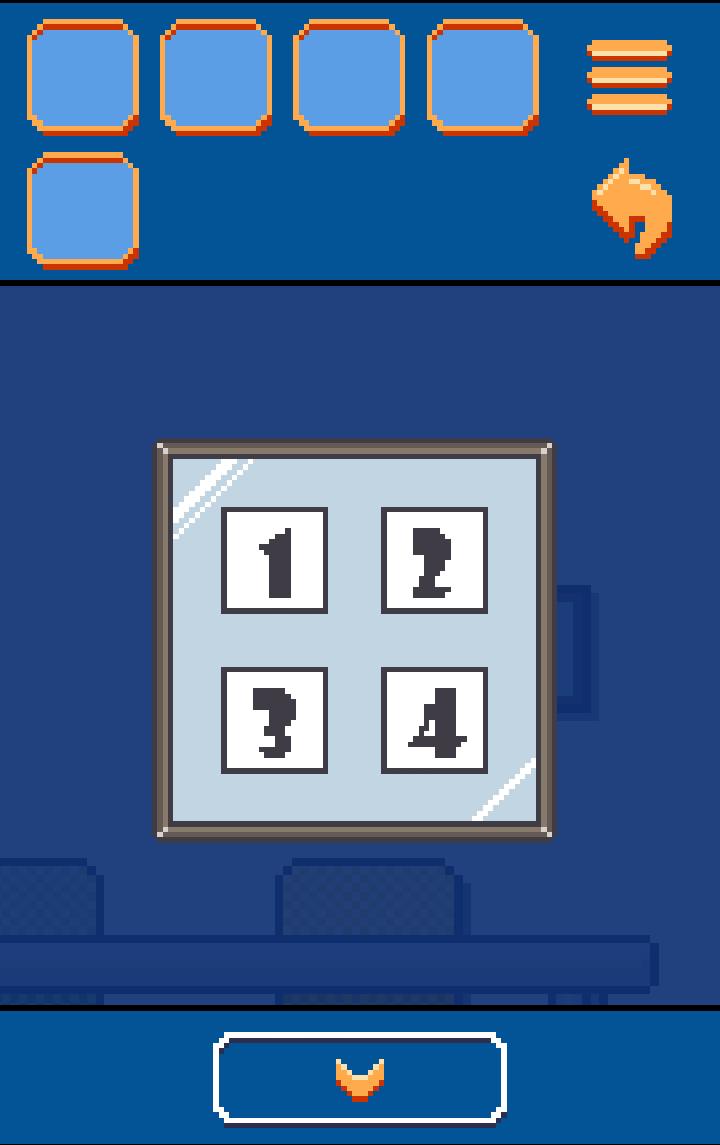Choose the number 3 tile
This screenshot has height=1145, width=720.
274,720
